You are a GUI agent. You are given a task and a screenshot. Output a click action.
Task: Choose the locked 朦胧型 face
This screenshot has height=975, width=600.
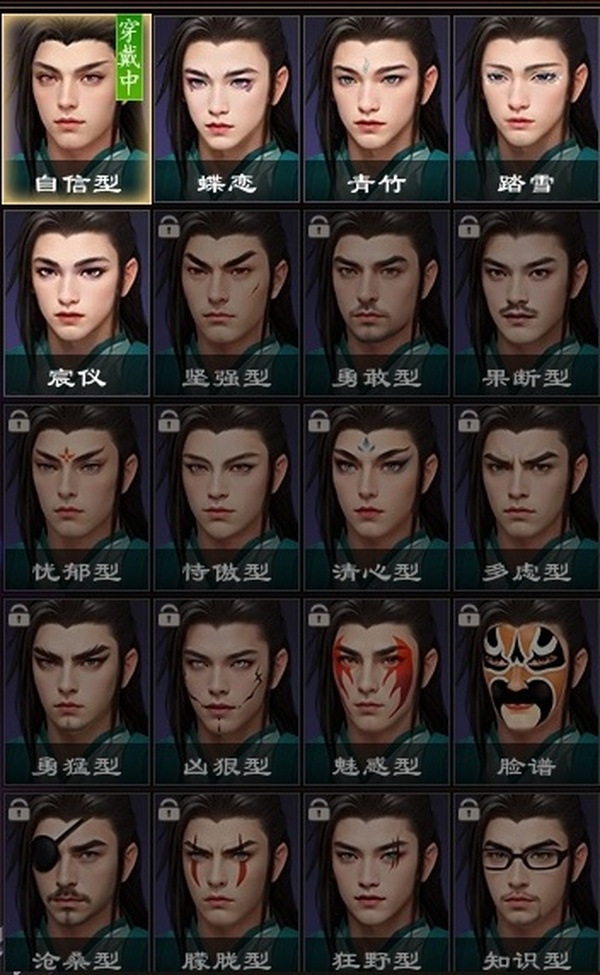tap(227, 880)
